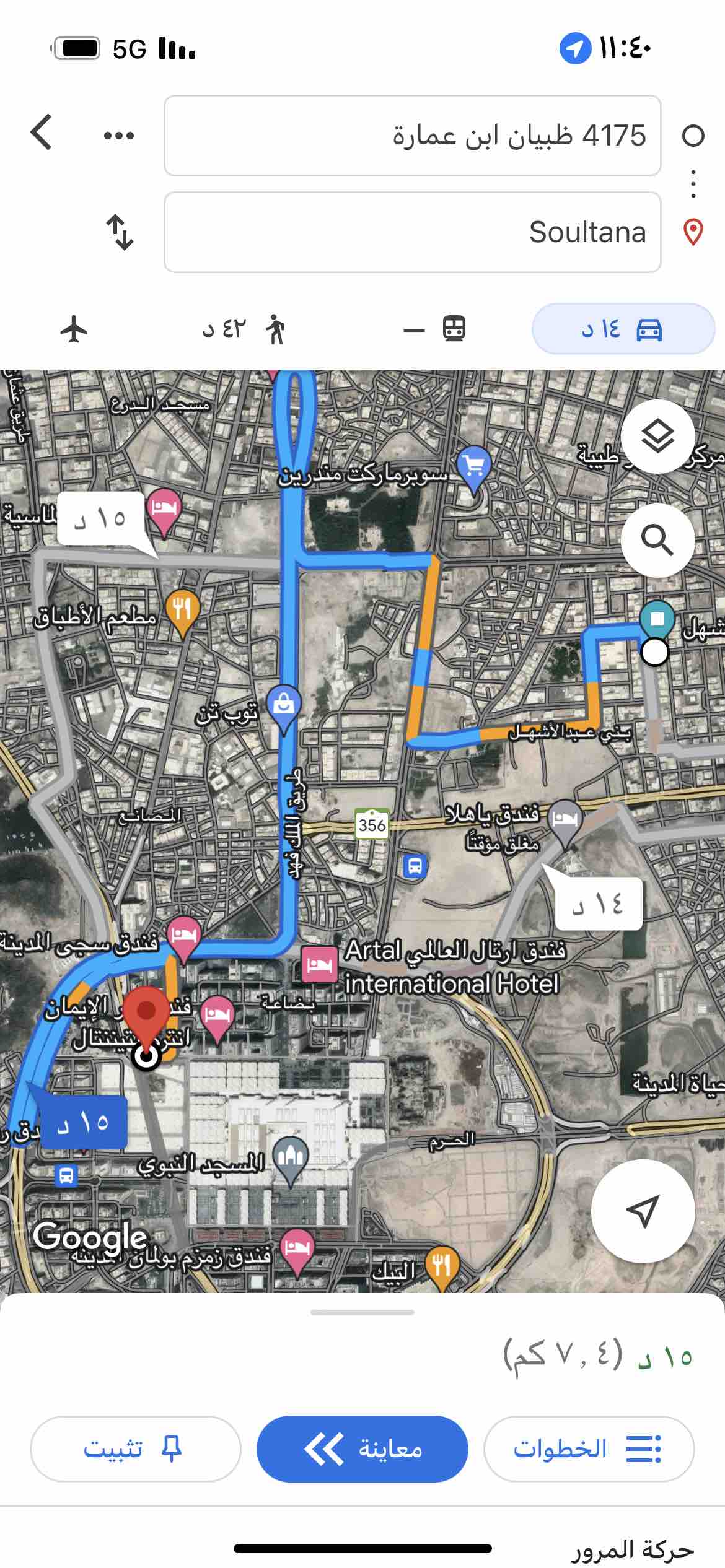Select the alternative ١٤ د route label
The height and width of the screenshot is (1568, 725).
(x=598, y=905)
